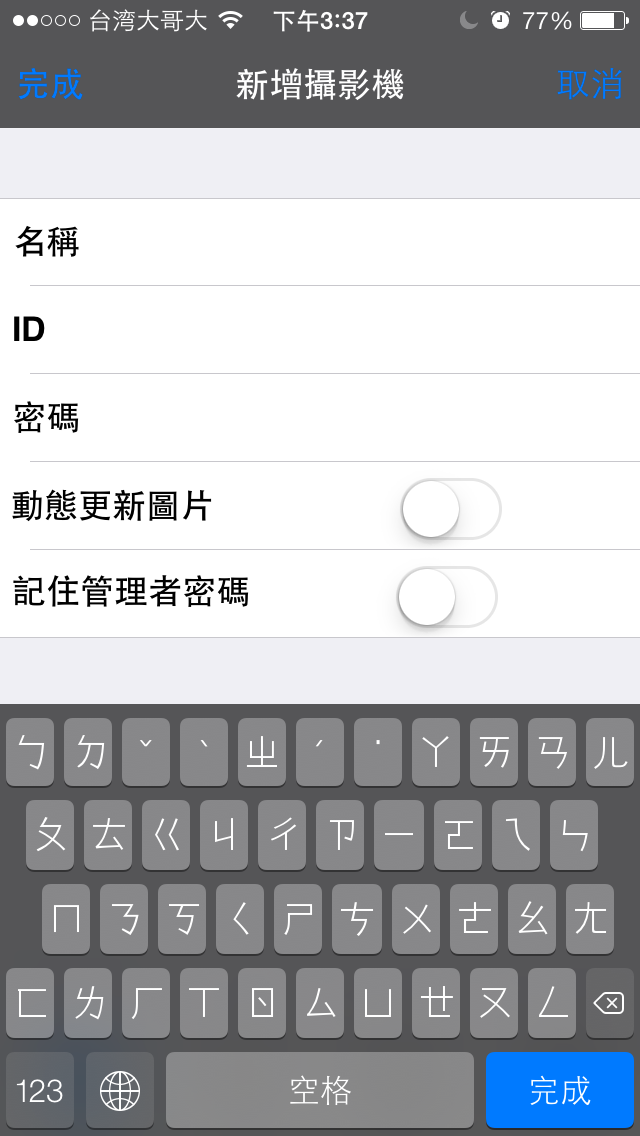The width and height of the screenshot is (640, 1136).
Task: Select the ID input field
Action: click(x=320, y=330)
